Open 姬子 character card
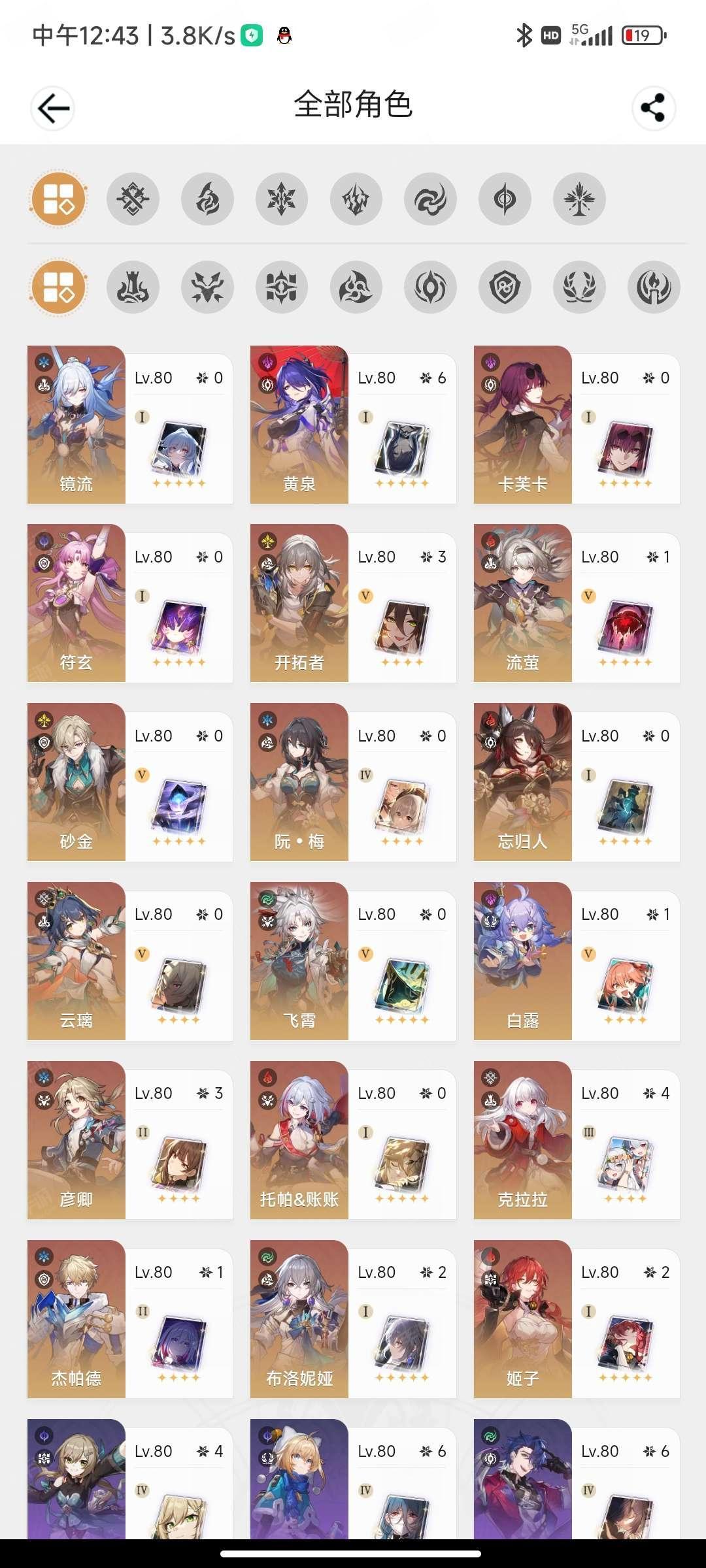 (x=577, y=1319)
